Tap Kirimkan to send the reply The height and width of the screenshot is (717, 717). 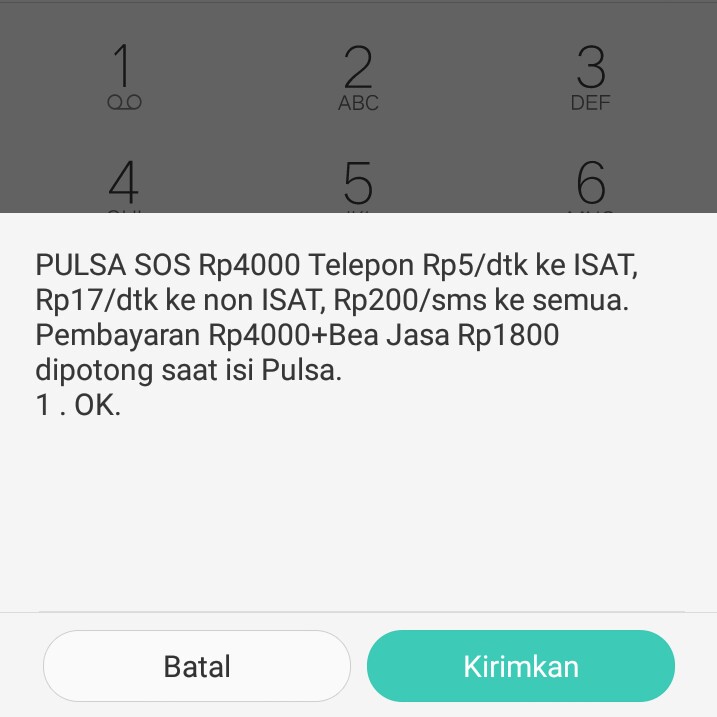pyautogui.click(x=520, y=666)
